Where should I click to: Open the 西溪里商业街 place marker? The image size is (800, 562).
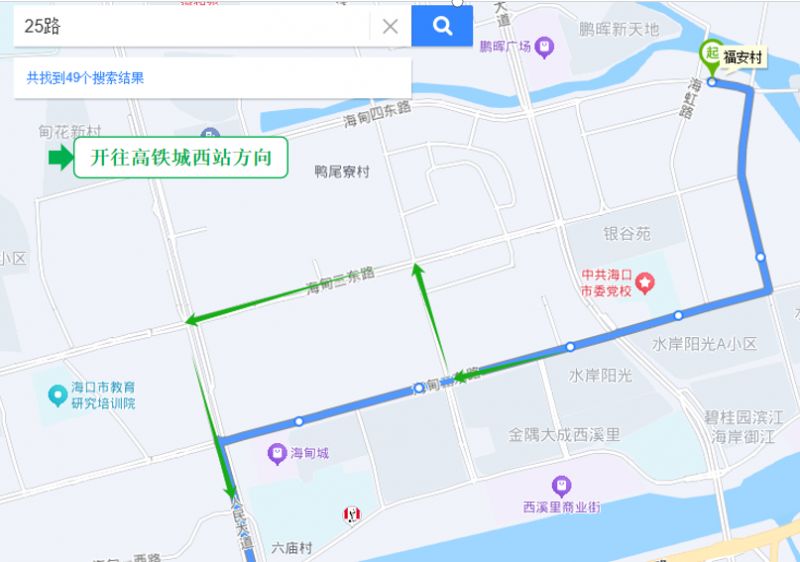pos(561,485)
